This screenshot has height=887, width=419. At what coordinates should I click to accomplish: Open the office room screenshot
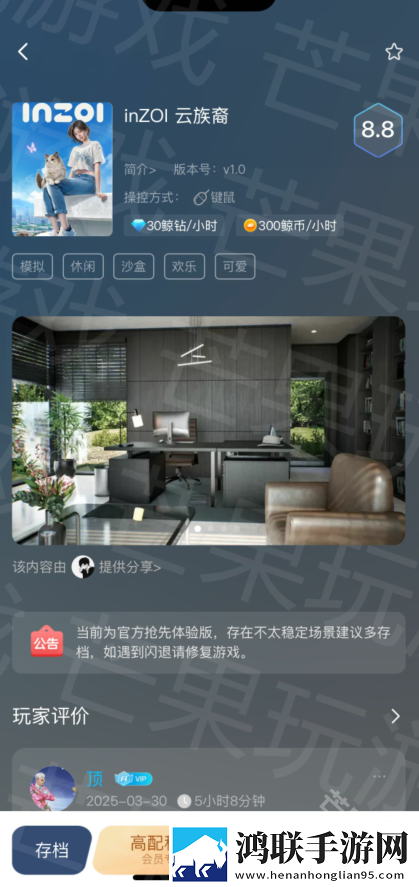pyautogui.click(x=209, y=430)
